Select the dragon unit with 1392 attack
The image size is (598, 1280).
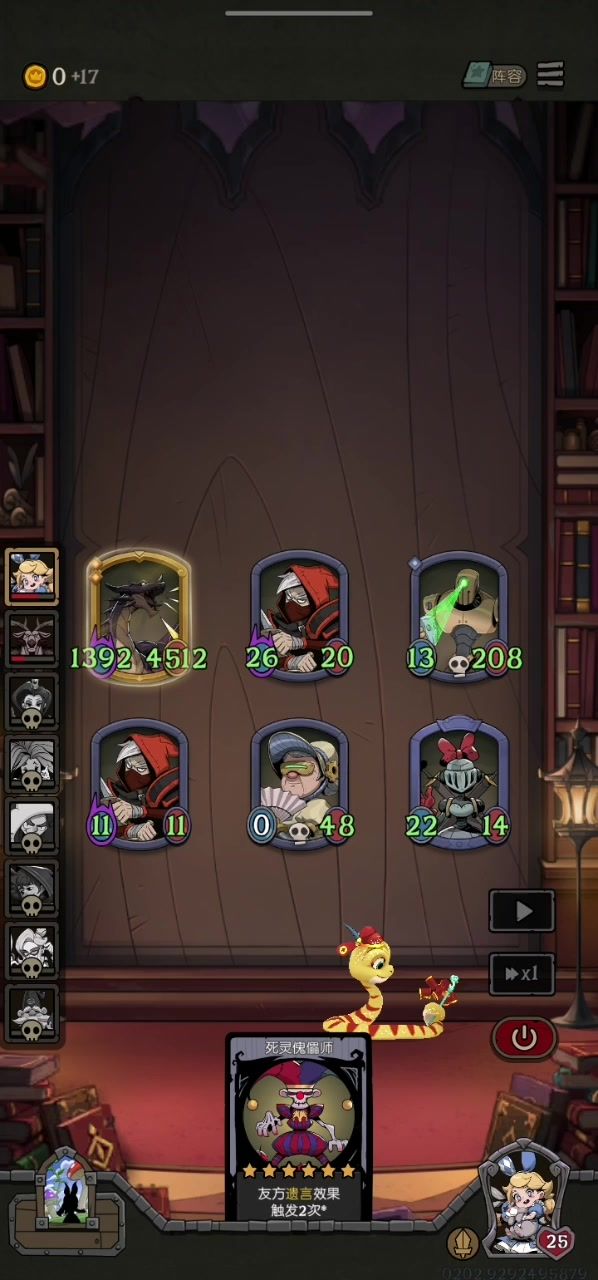tap(139, 616)
